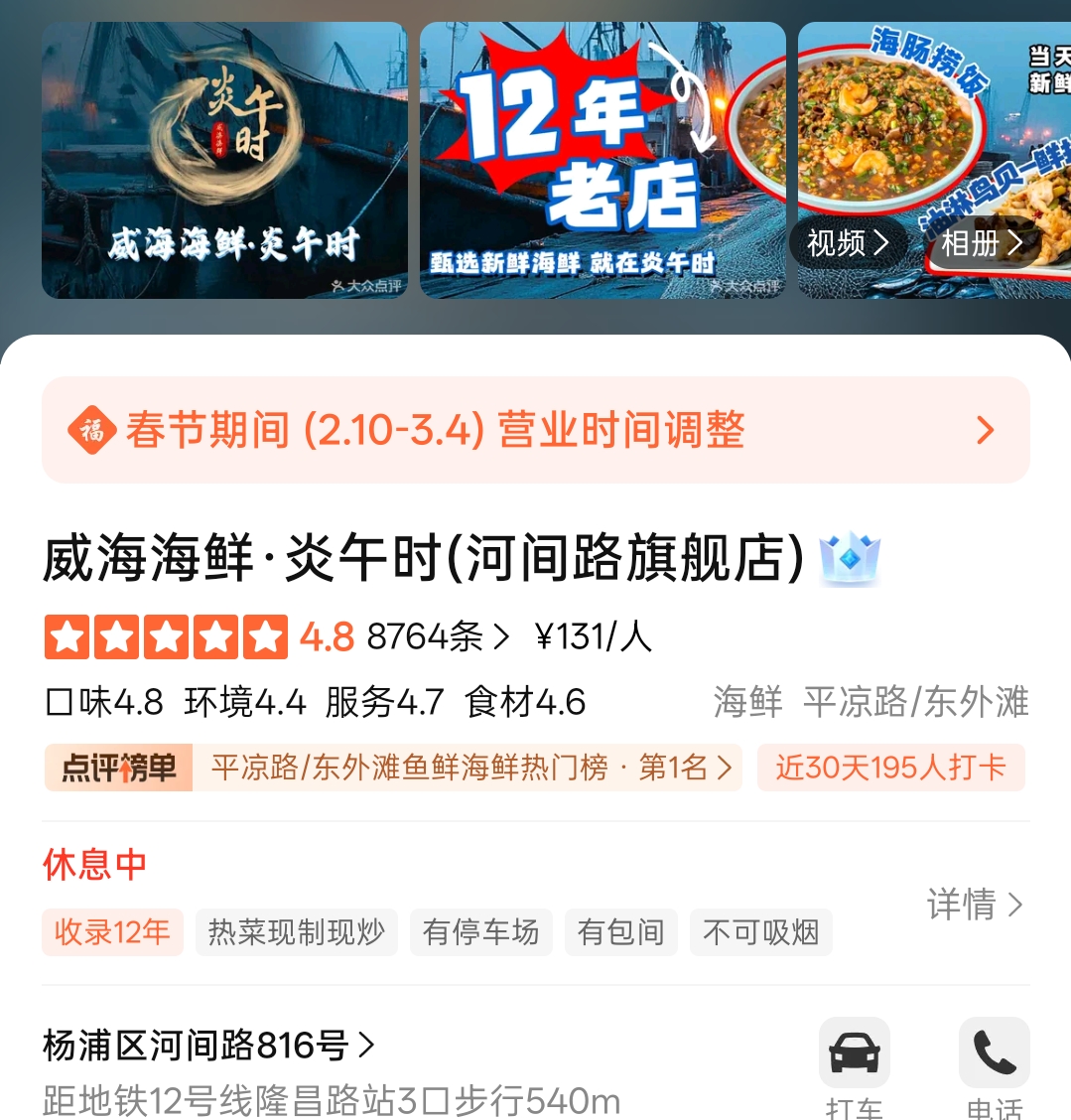Image resolution: width=1071 pixels, height=1120 pixels.
Task: Tap the 近30天195人打卡 chip
Action: [x=890, y=769]
